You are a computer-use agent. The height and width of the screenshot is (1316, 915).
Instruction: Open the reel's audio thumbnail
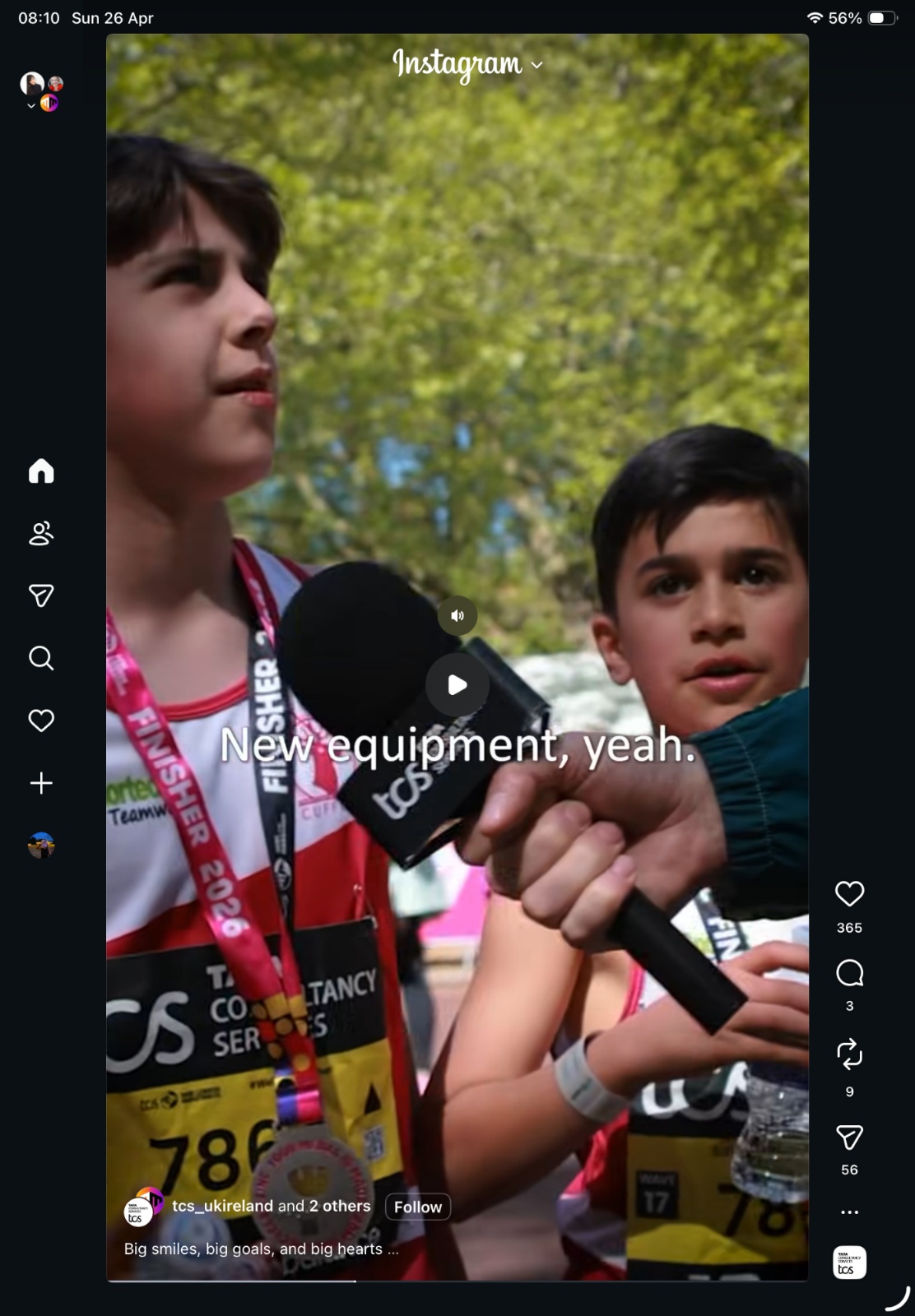(x=849, y=1262)
